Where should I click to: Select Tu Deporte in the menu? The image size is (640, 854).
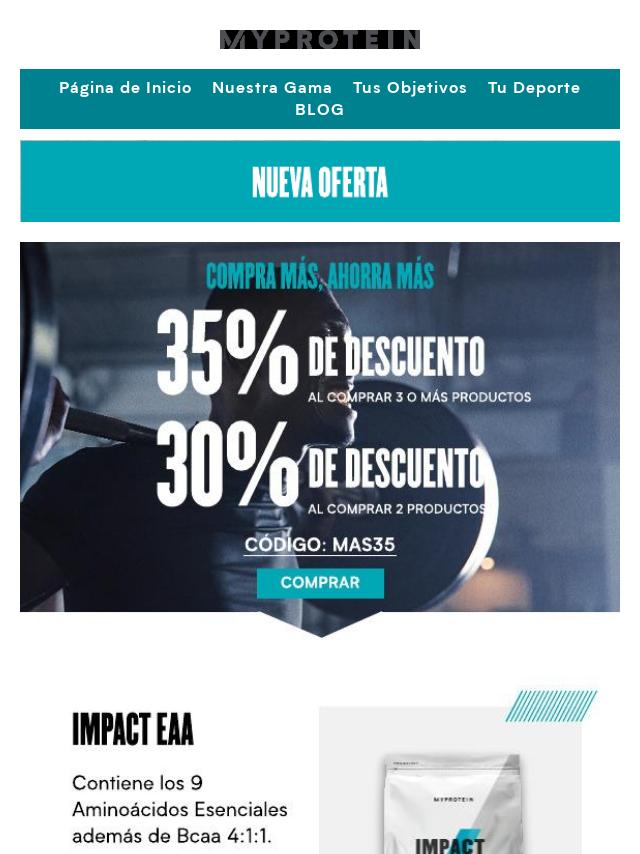click(534, 88)
